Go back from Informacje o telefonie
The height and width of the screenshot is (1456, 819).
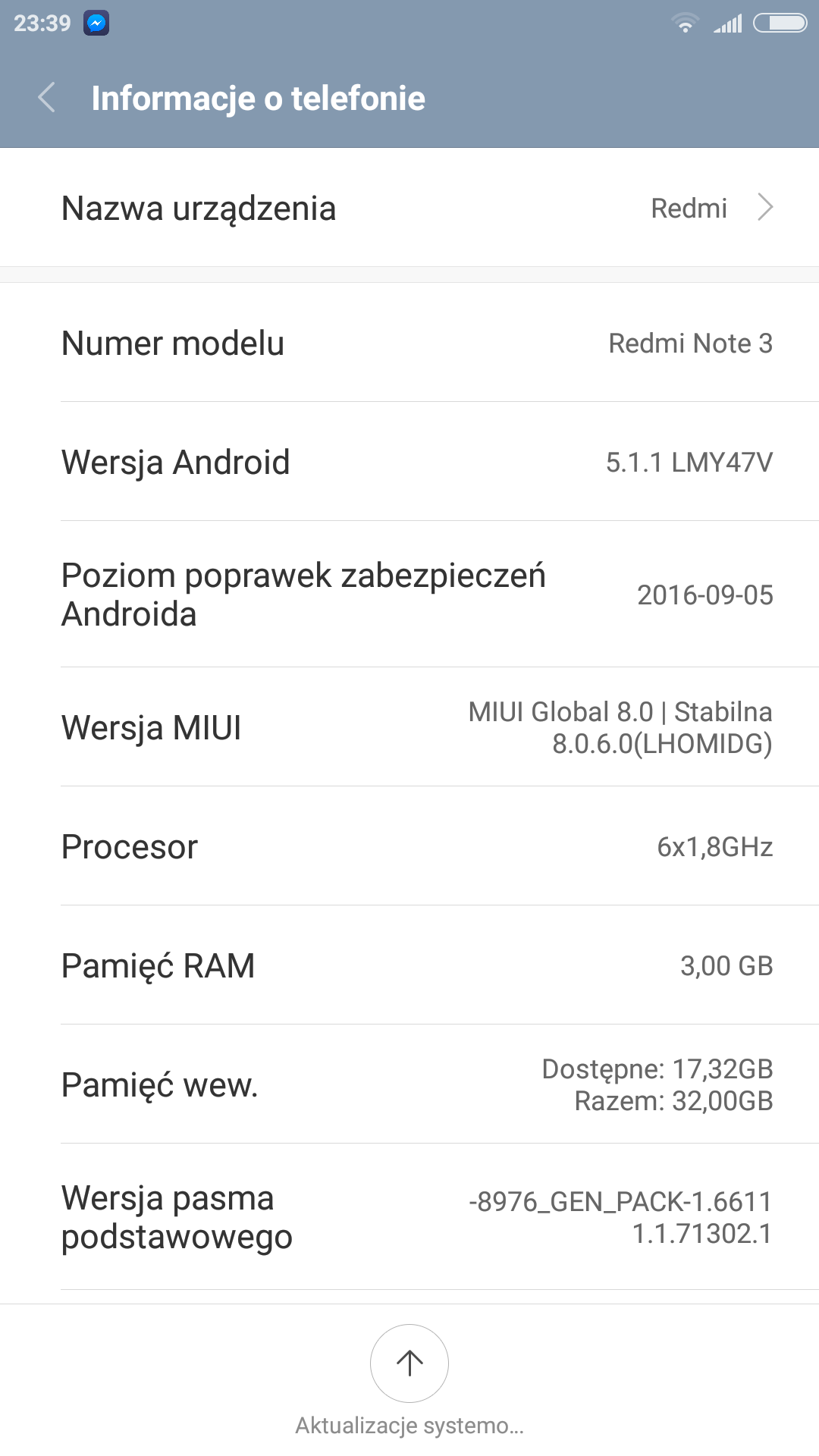pyautogui.click(x=47, y=98)
